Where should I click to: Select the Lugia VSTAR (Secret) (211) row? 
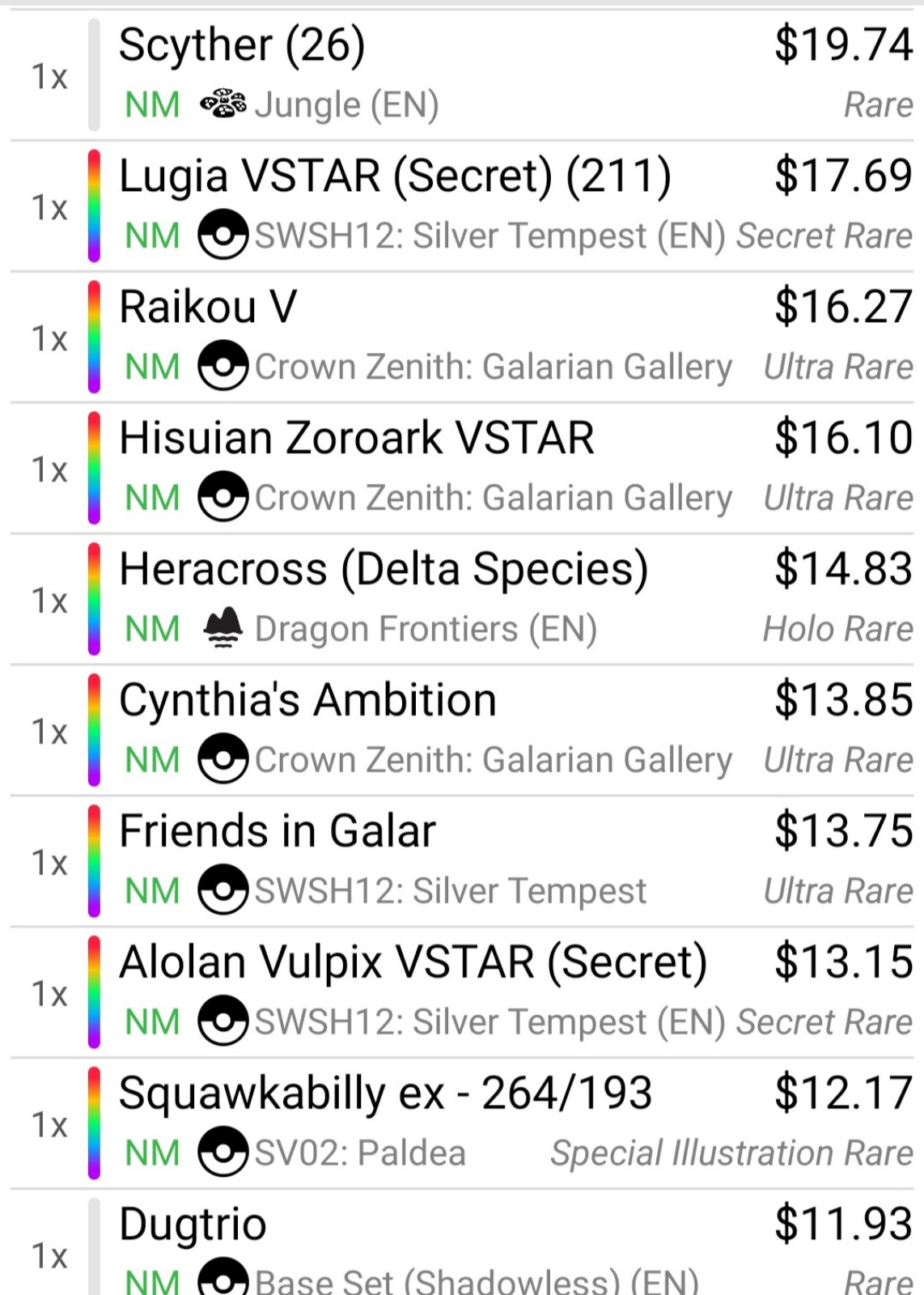(x=395, y=176)
